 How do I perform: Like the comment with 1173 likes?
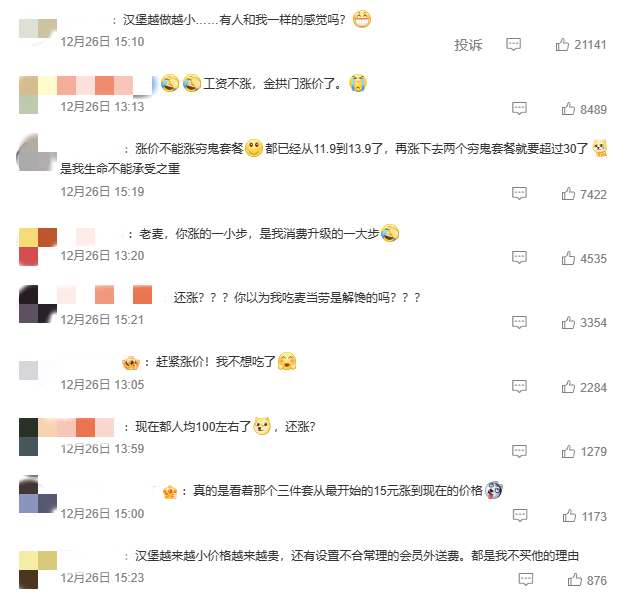[x=568, y=516]
